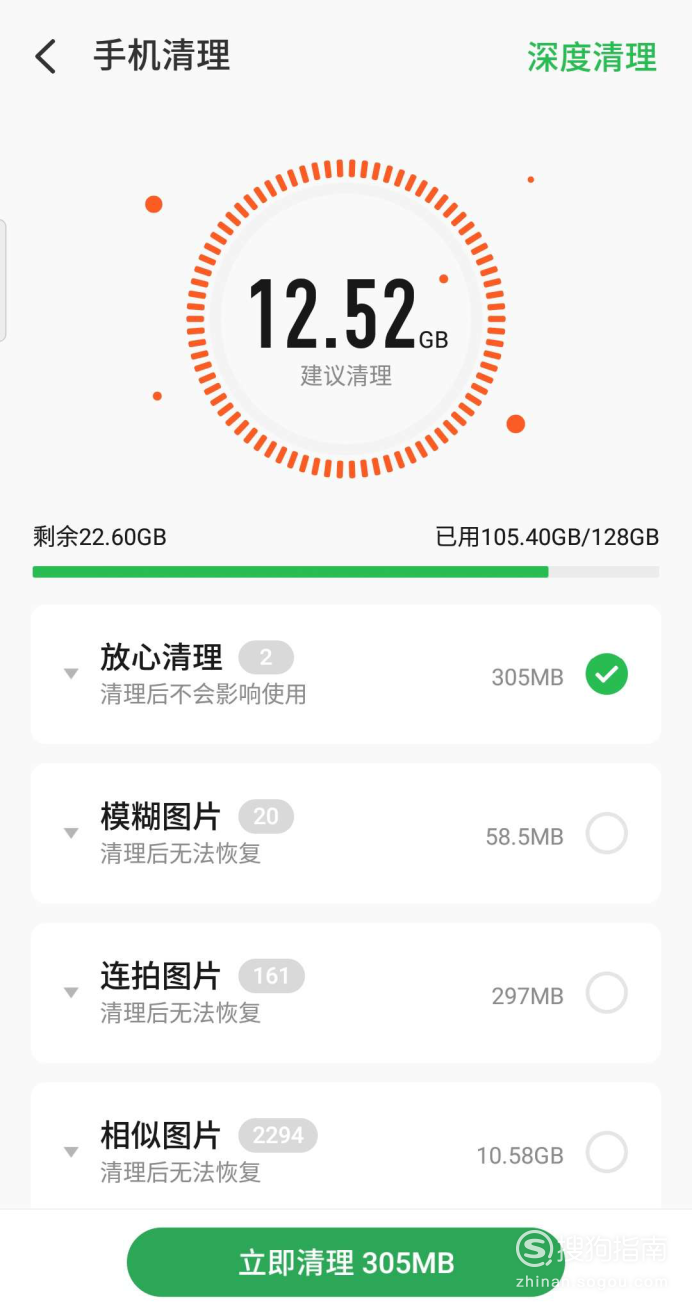Select the 连拍图片 checkbox
The image size is (692, 1316).
pos(607,993)
